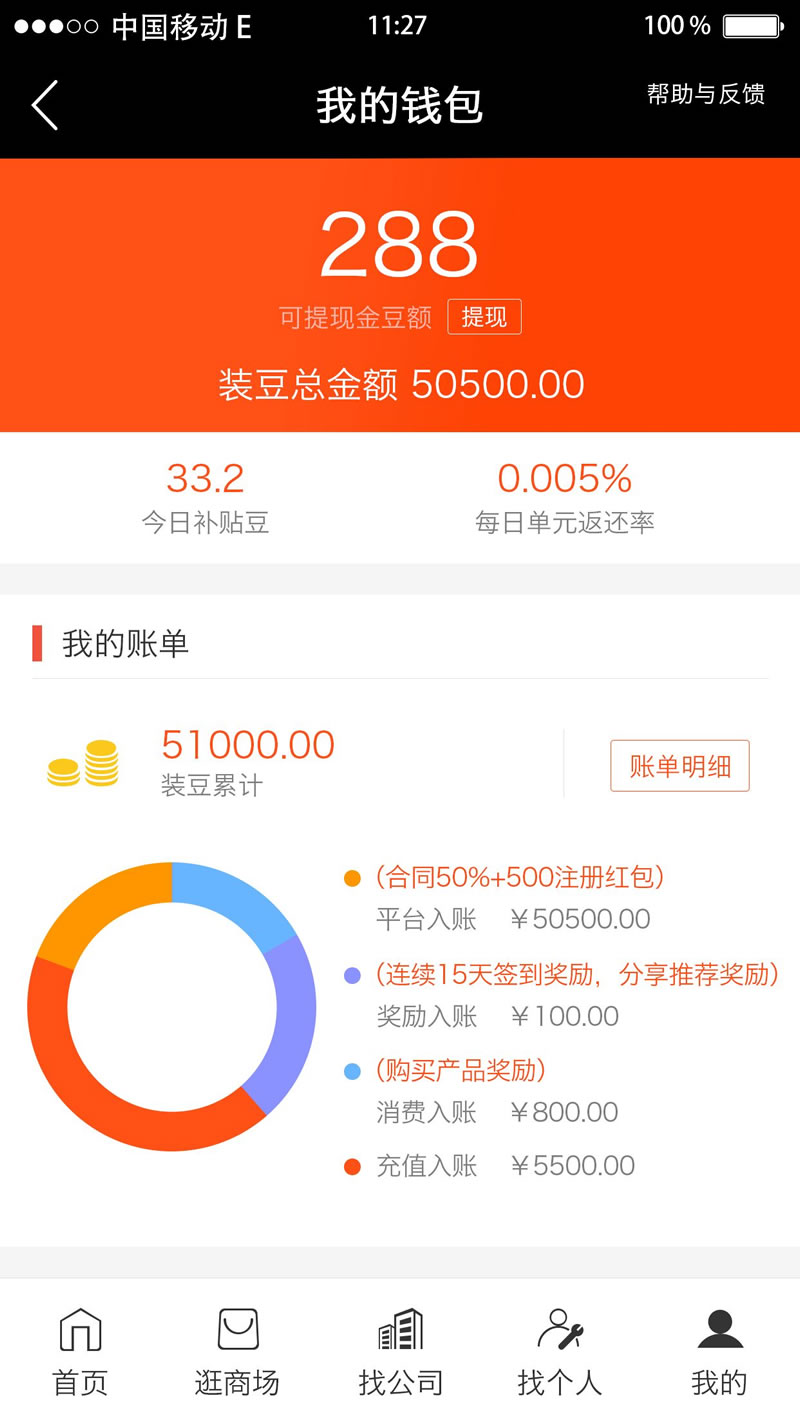Go back using the top-left arrow

click(45, 105)
